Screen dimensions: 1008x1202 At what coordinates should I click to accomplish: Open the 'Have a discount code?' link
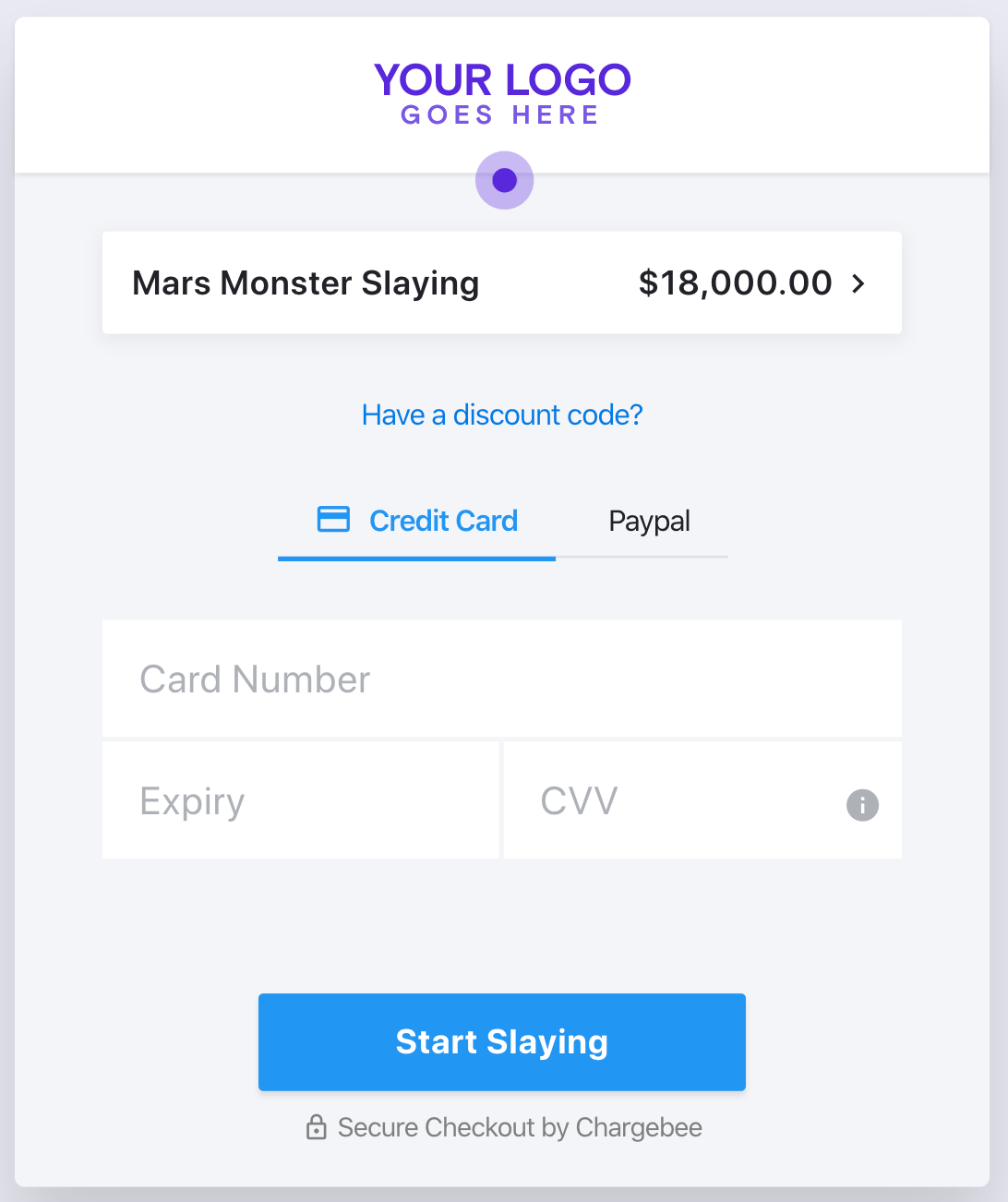click(x=501, y=415)
